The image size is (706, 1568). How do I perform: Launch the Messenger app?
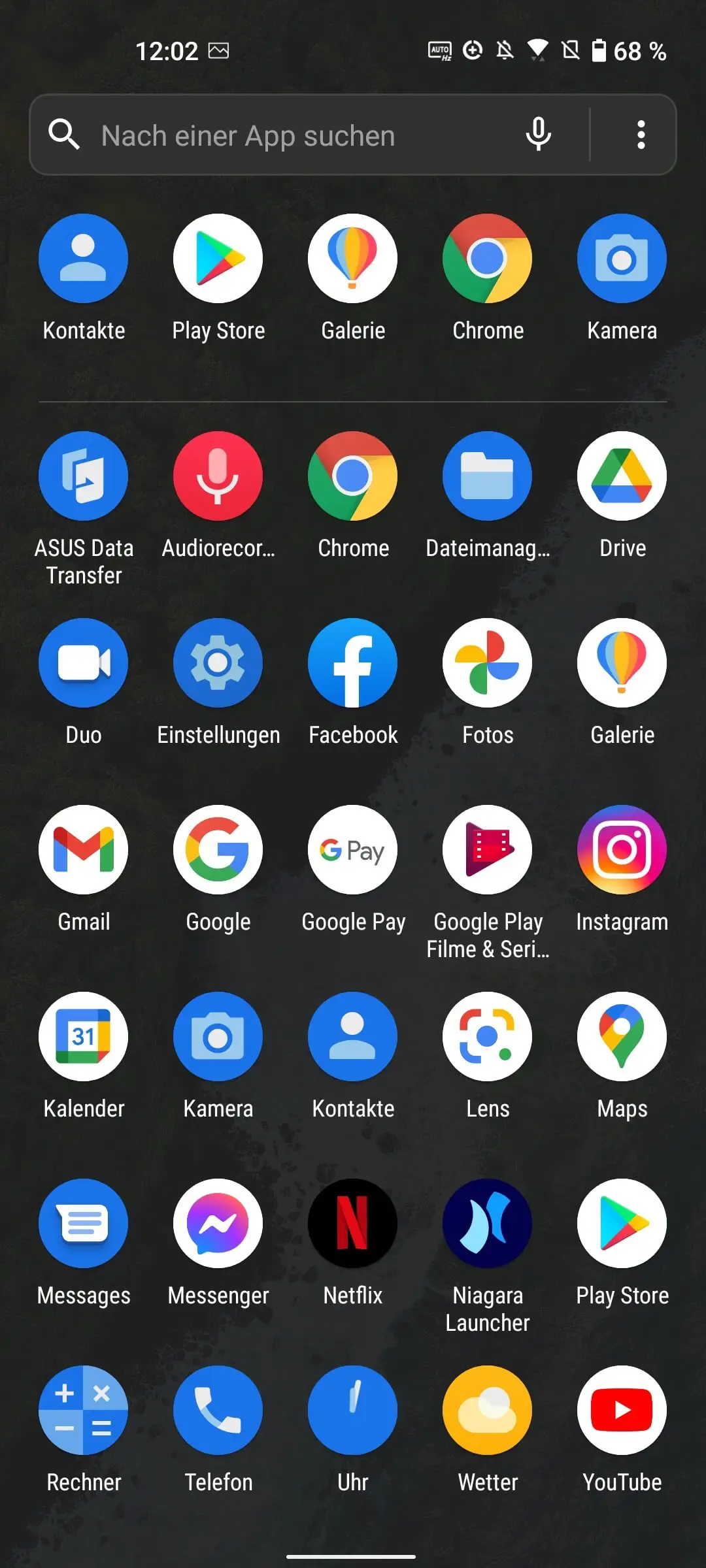point(218,1224)
